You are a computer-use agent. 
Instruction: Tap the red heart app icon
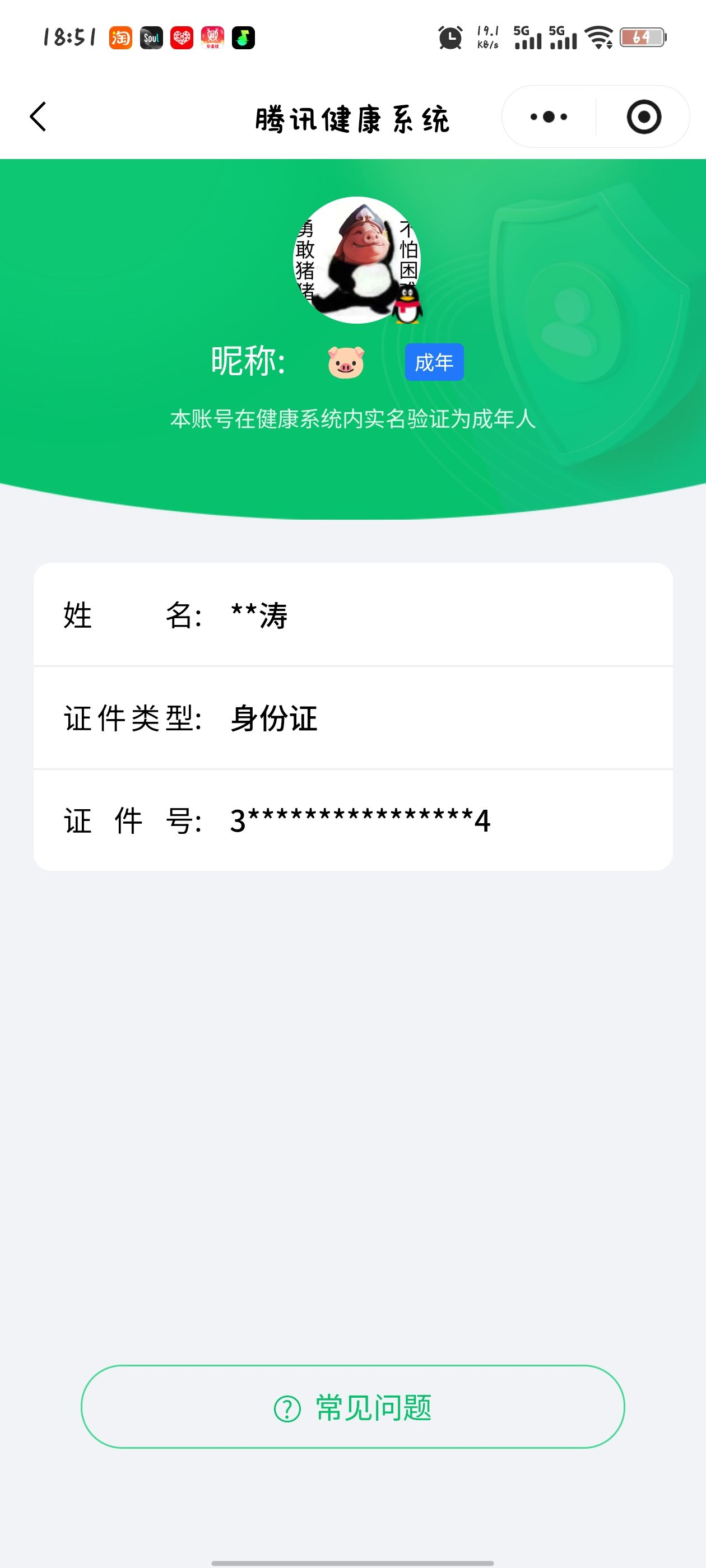(181, 38)
